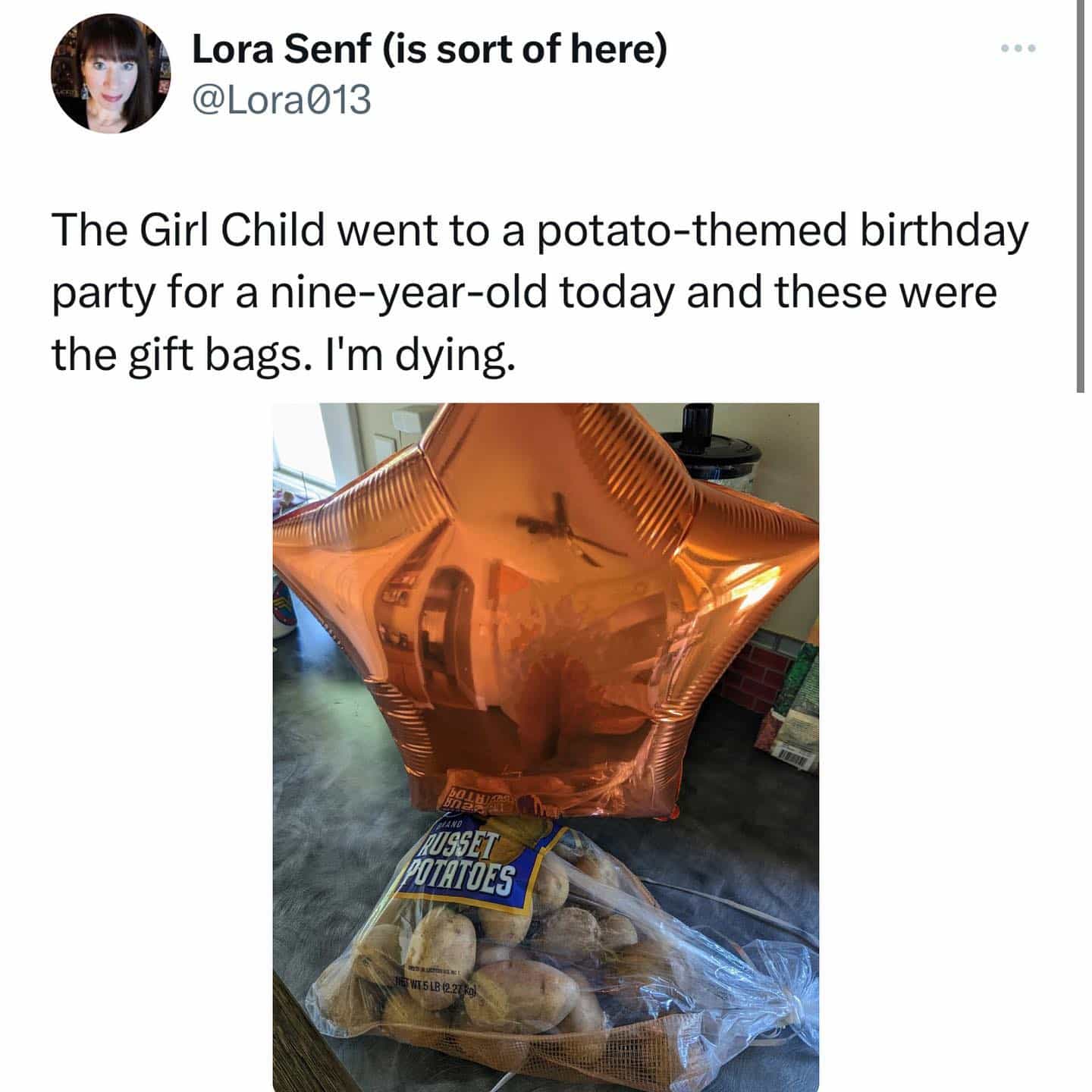Open the @Lora013 profile handle

[282, 99]
